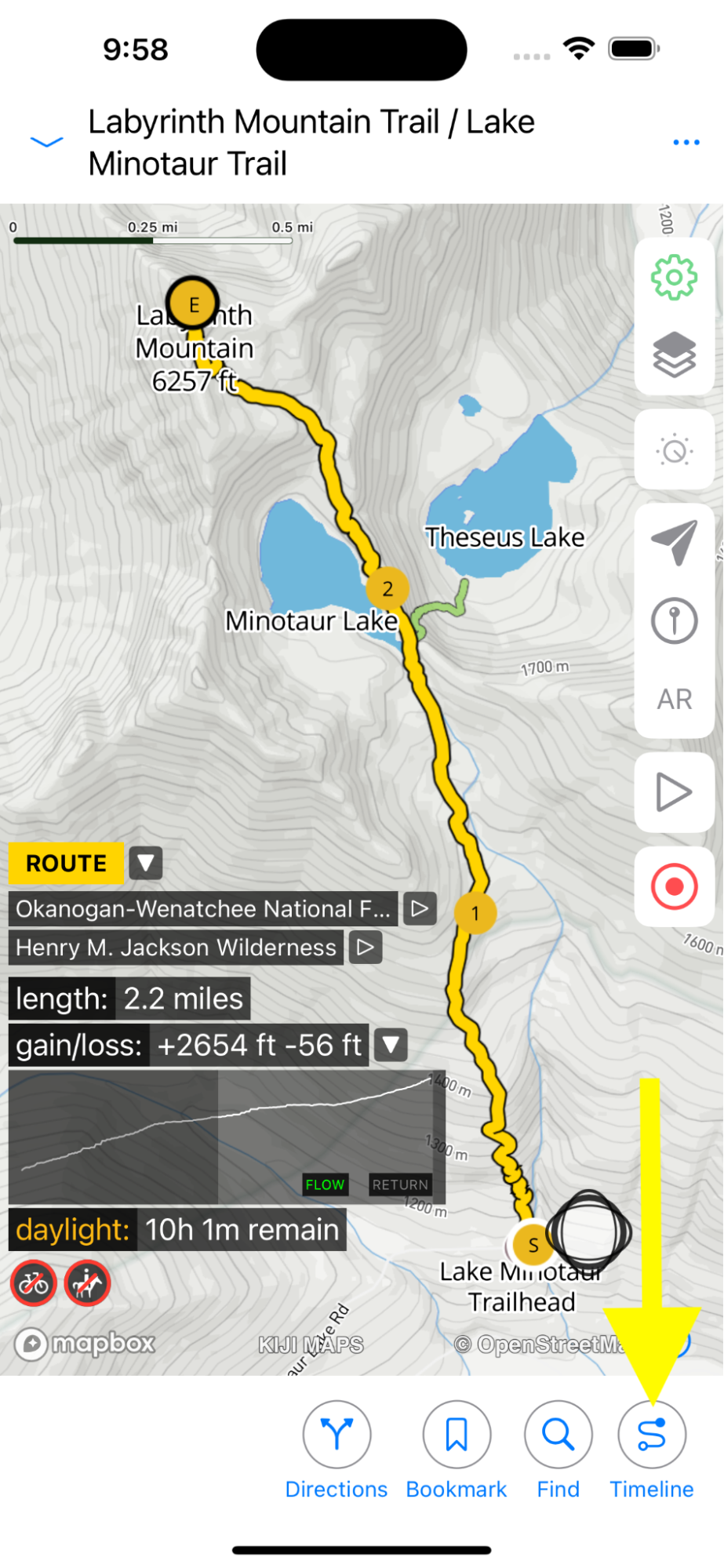The width and height of the screenshot is (724, 1568).
Task: Start the route playback button
Action: click(x=674, y=792)
